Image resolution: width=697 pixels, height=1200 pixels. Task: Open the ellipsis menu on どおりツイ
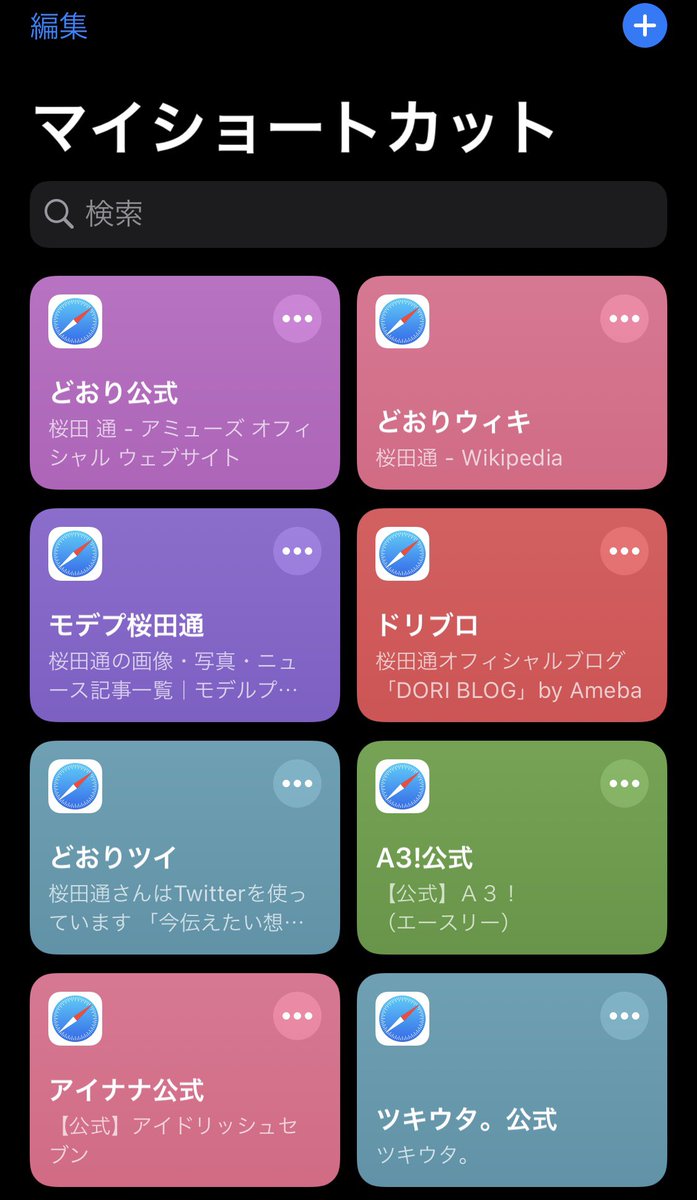pyautogui.click(x=297, y=784)
